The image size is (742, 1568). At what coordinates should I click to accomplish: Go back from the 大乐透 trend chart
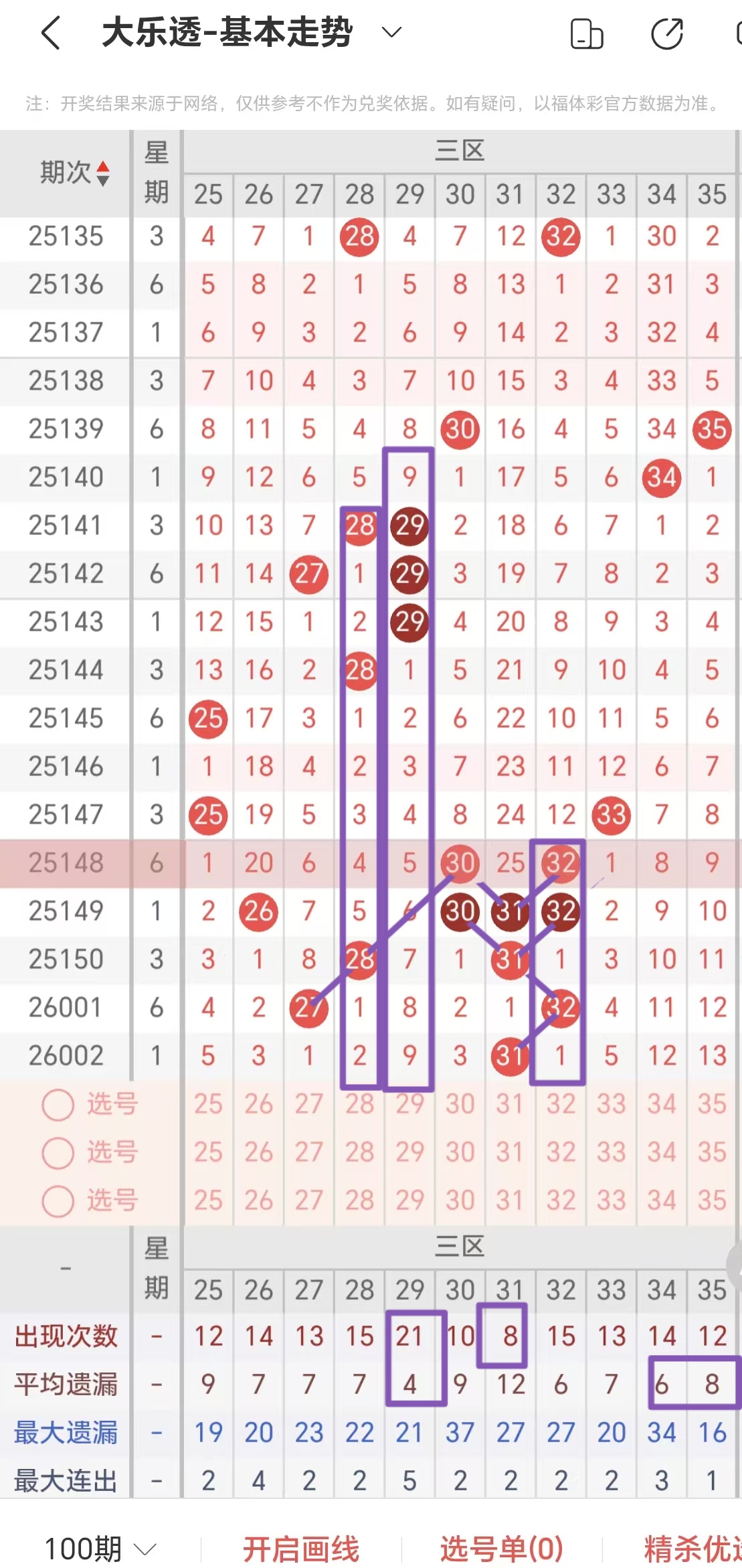point(52,33)
